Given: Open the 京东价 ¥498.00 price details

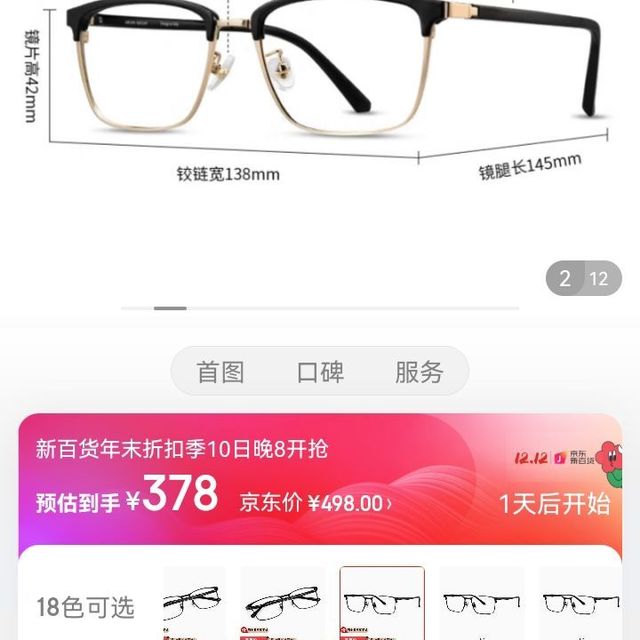Looking at the screenshot, I should tap(315, 503).
